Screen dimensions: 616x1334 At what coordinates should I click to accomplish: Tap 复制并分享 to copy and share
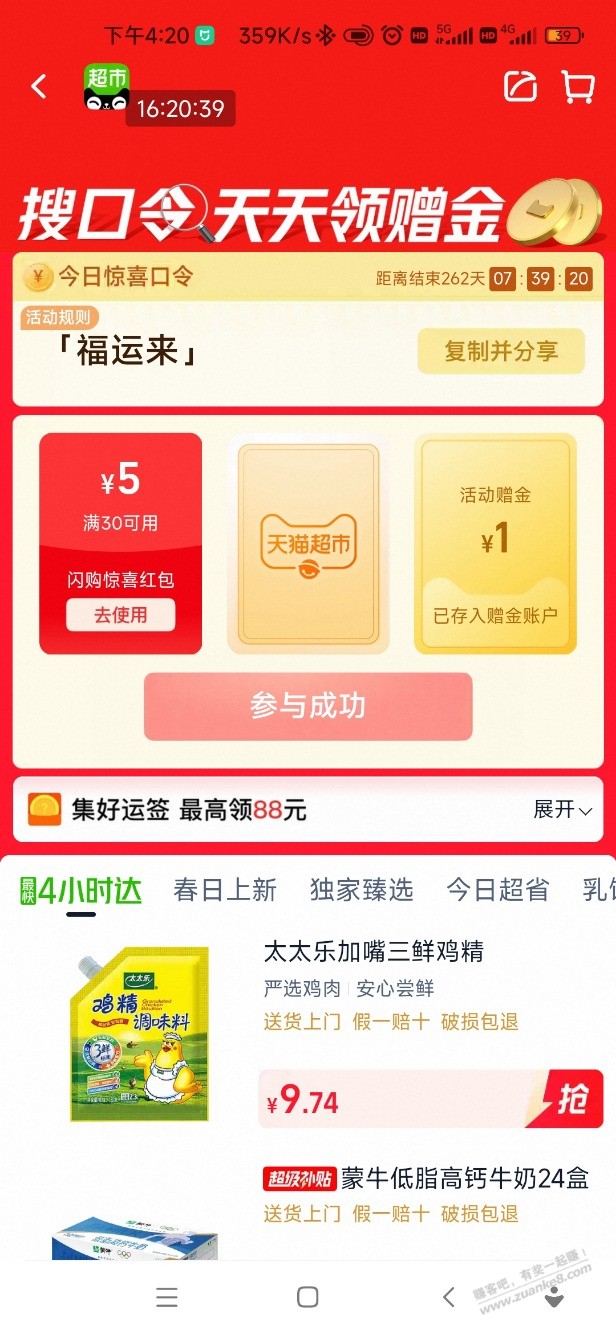tap(501, 351)
